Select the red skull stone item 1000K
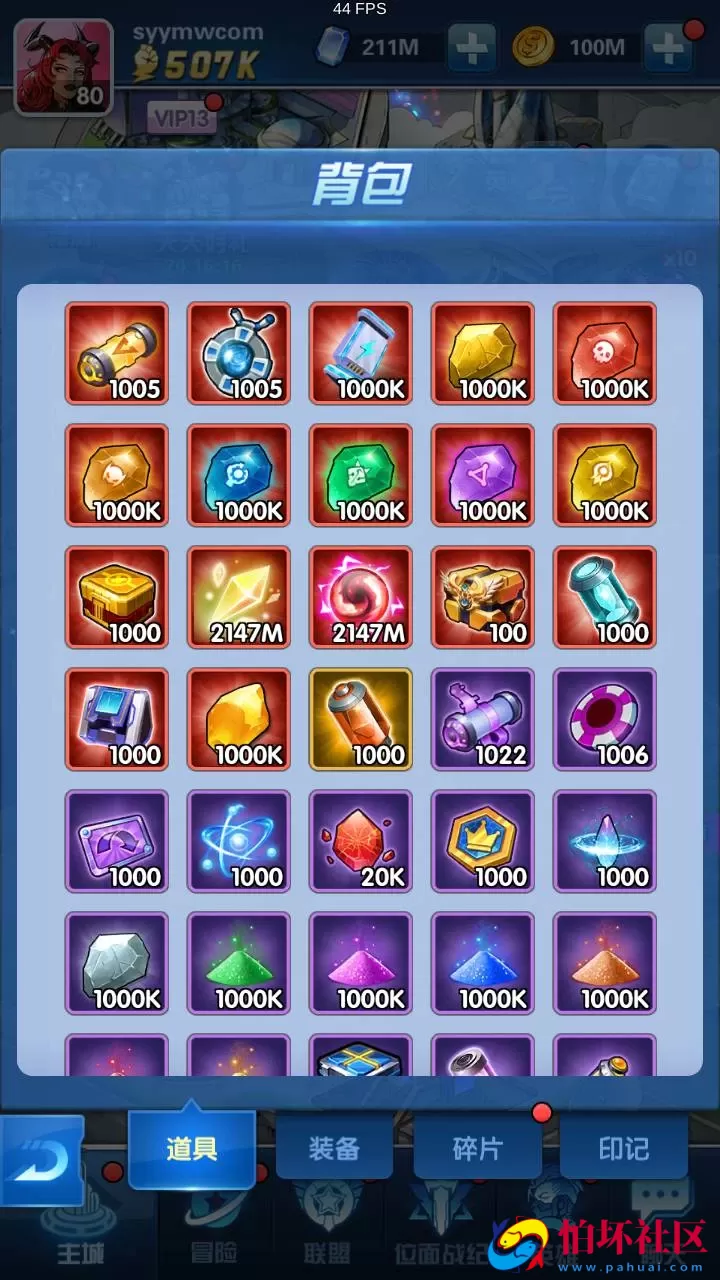 pos(605,353)
